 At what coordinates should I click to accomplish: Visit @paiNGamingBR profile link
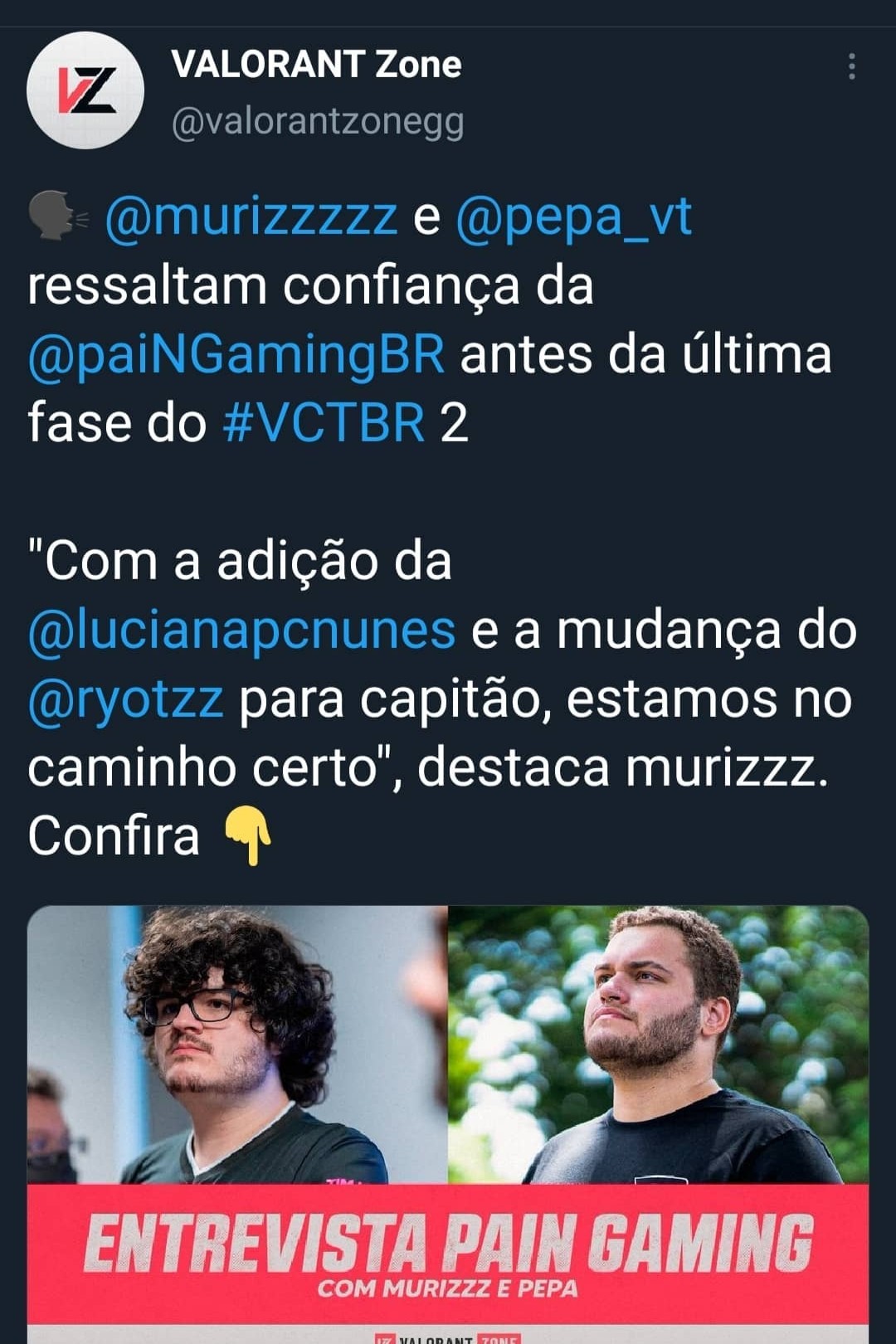236,354
